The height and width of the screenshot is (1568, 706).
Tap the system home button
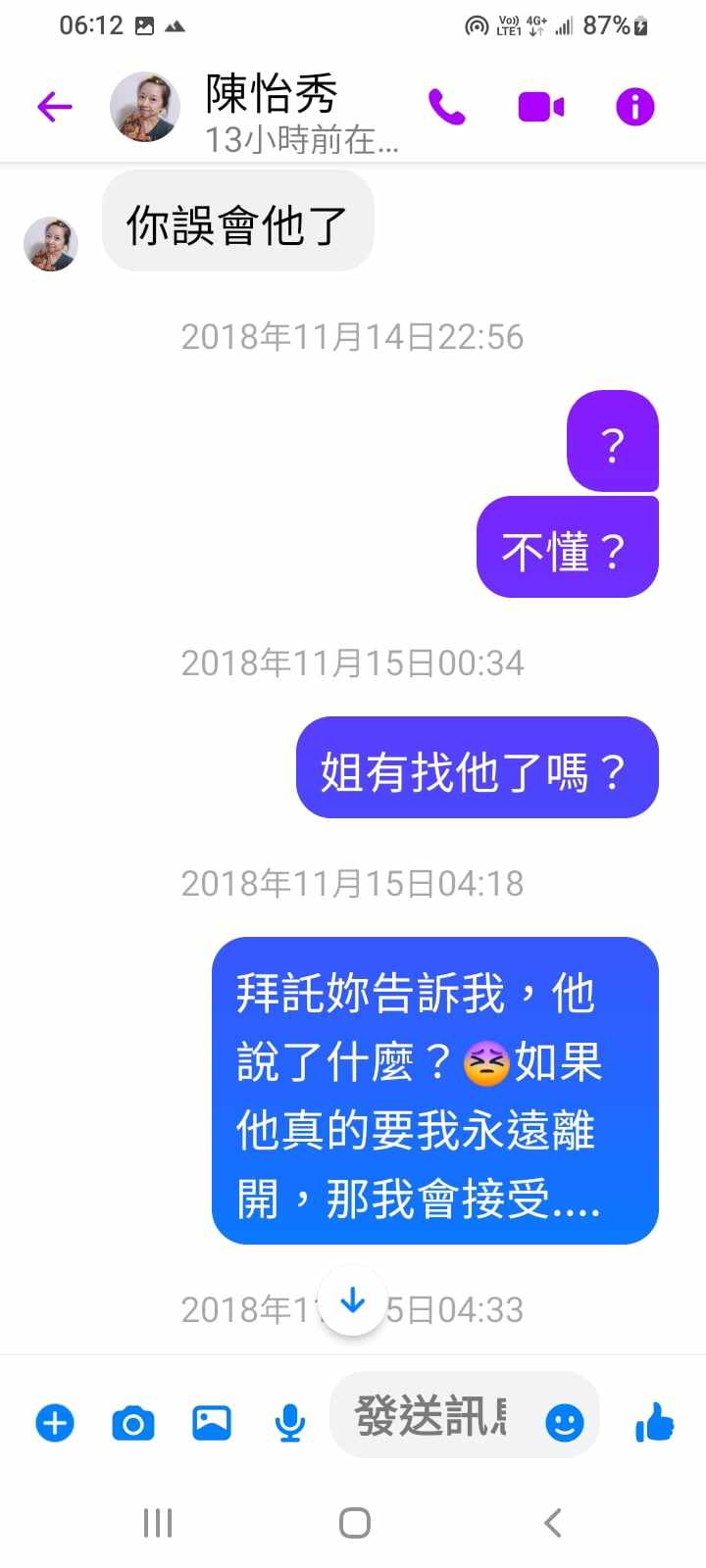click(x=354, y=1523)
